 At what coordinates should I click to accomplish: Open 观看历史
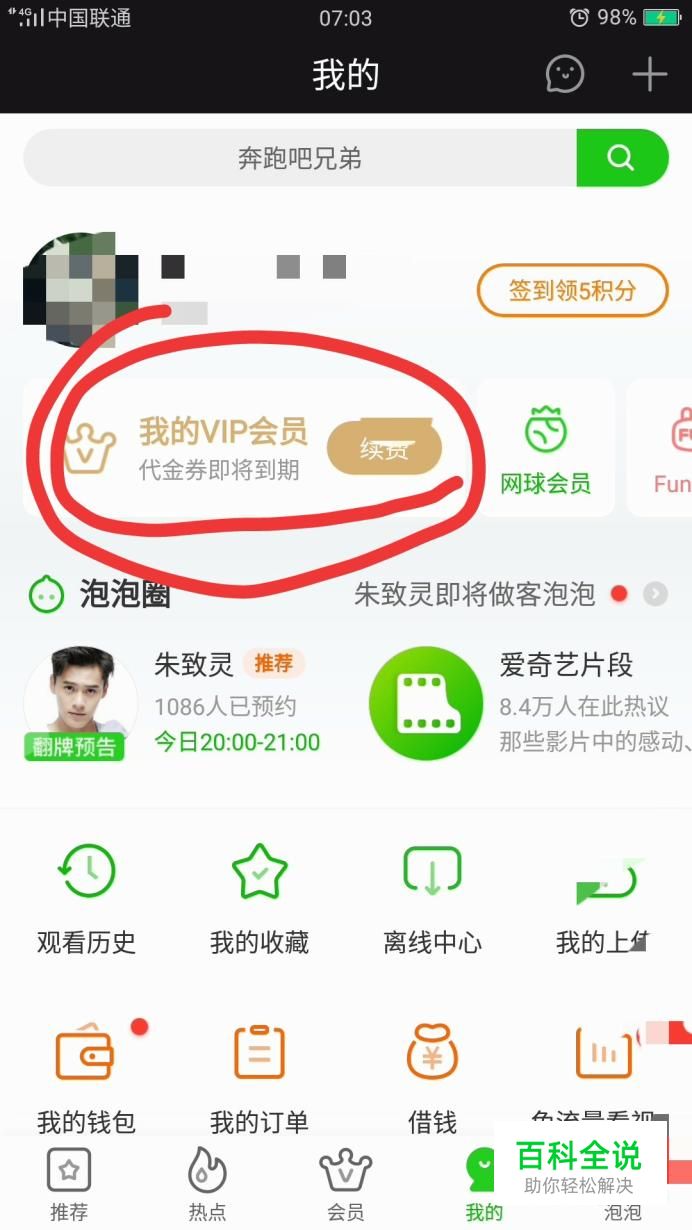86,897
